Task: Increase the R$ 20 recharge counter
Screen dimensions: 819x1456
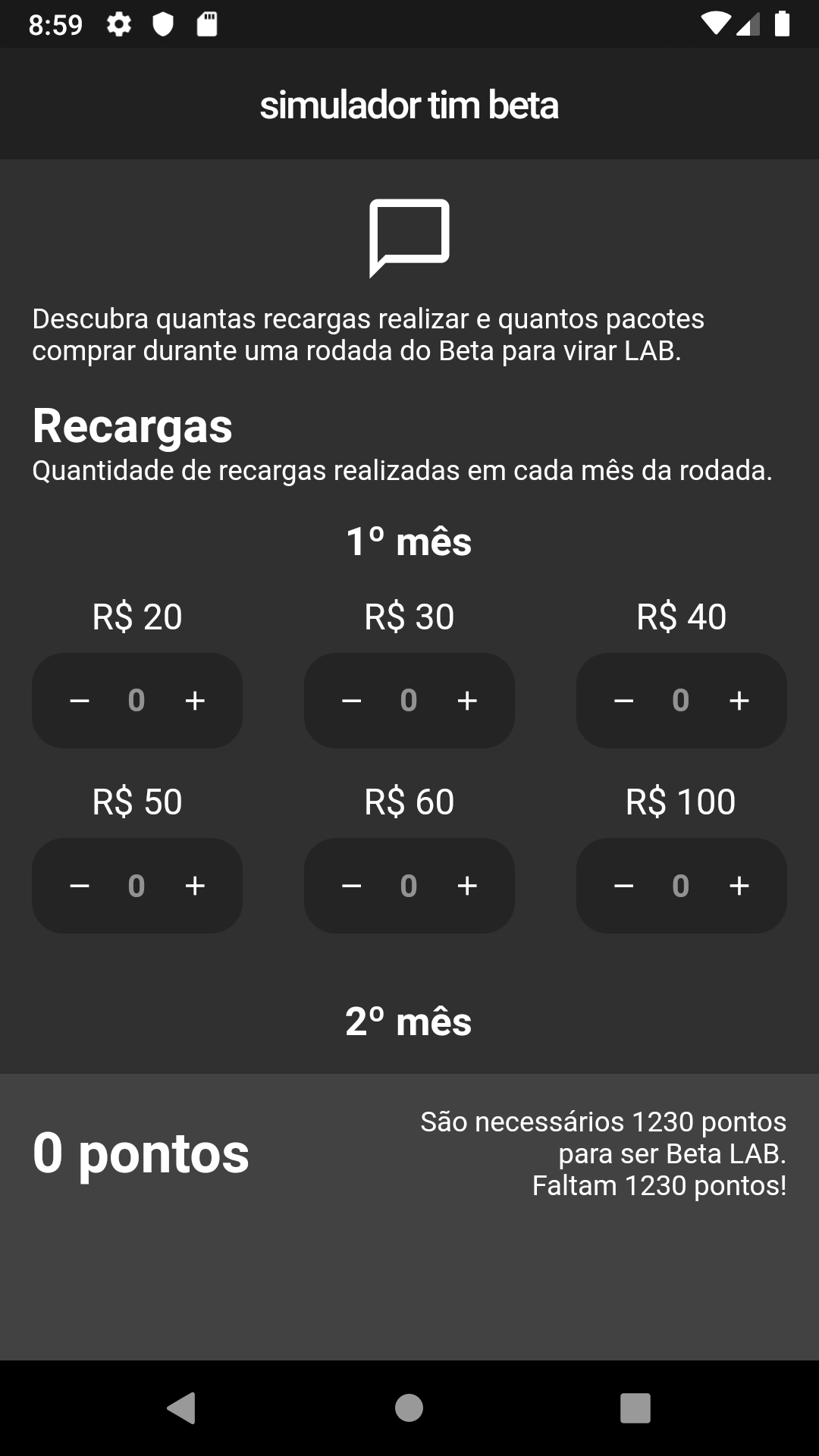Action: (196, 700)
